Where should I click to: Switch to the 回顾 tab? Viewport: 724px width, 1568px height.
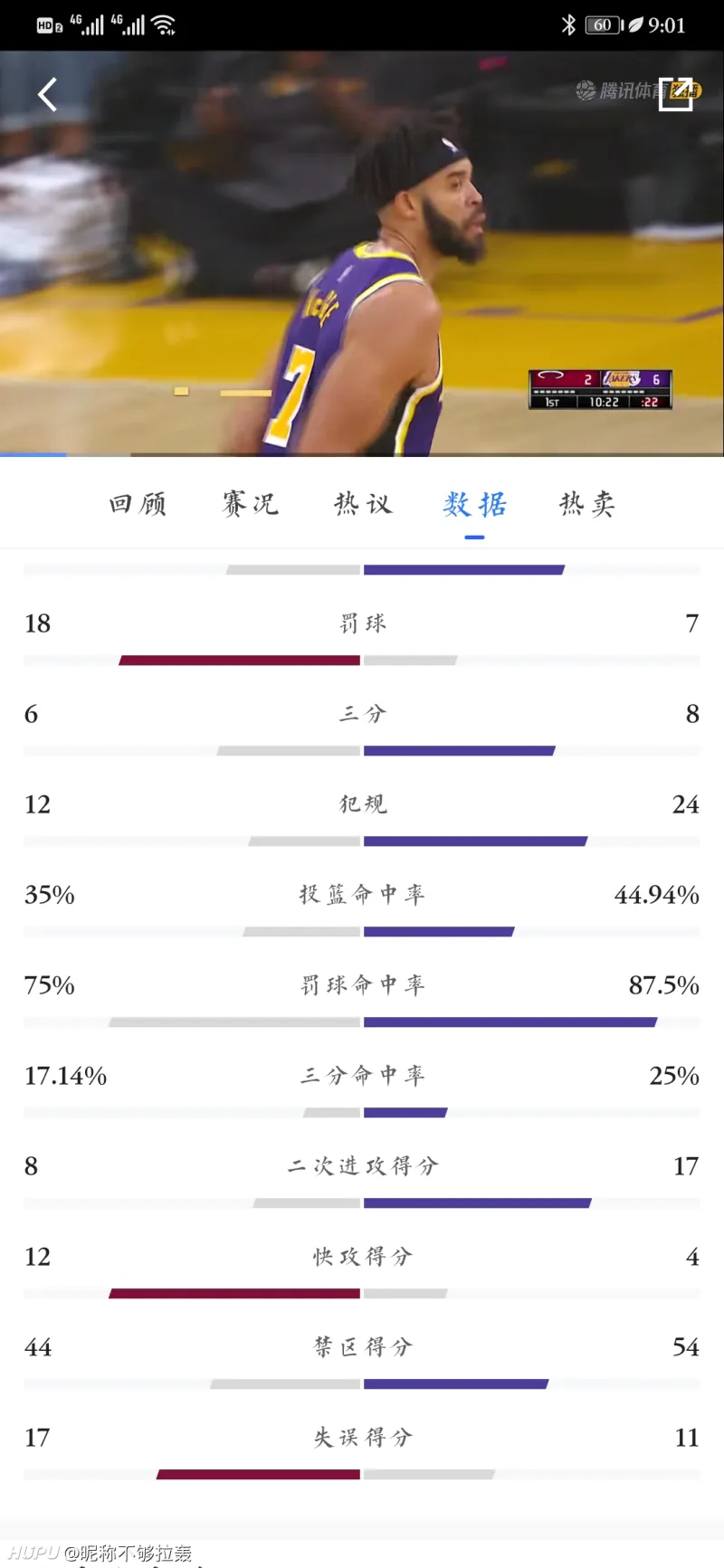pyautogui.click(x=138, y=504)
